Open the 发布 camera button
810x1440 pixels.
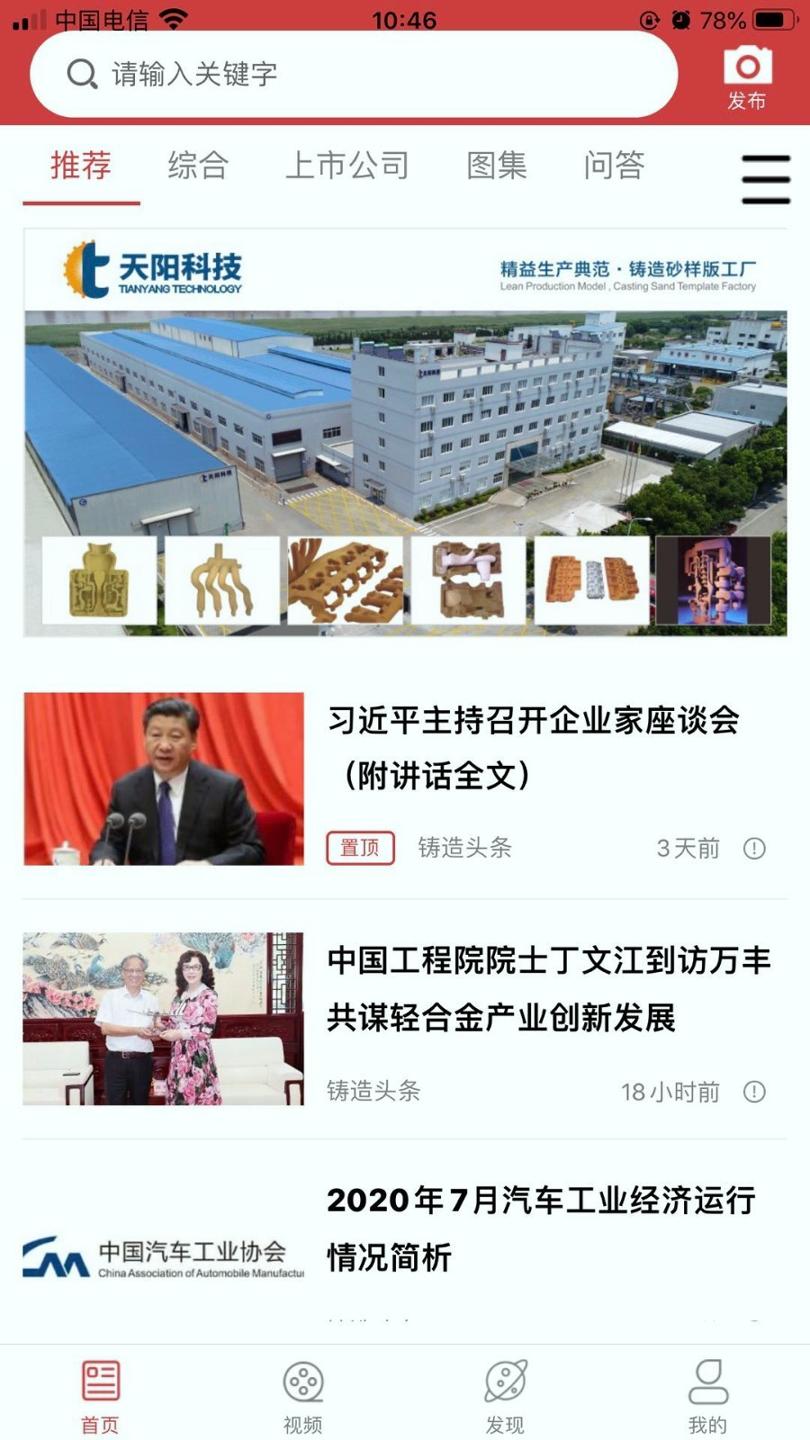747,78
